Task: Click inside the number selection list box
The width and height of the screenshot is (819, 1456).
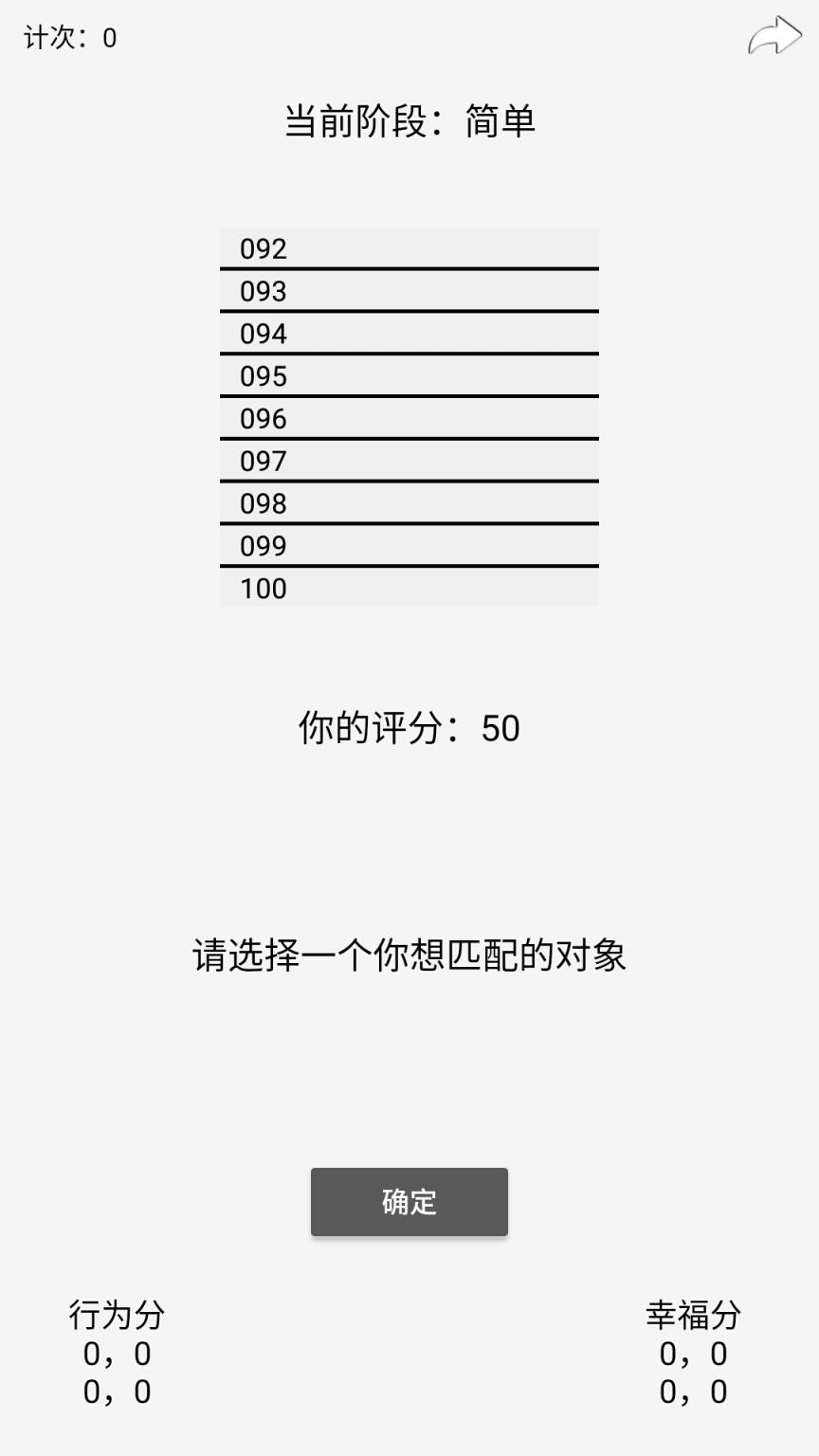Action: tap(409, 417)
